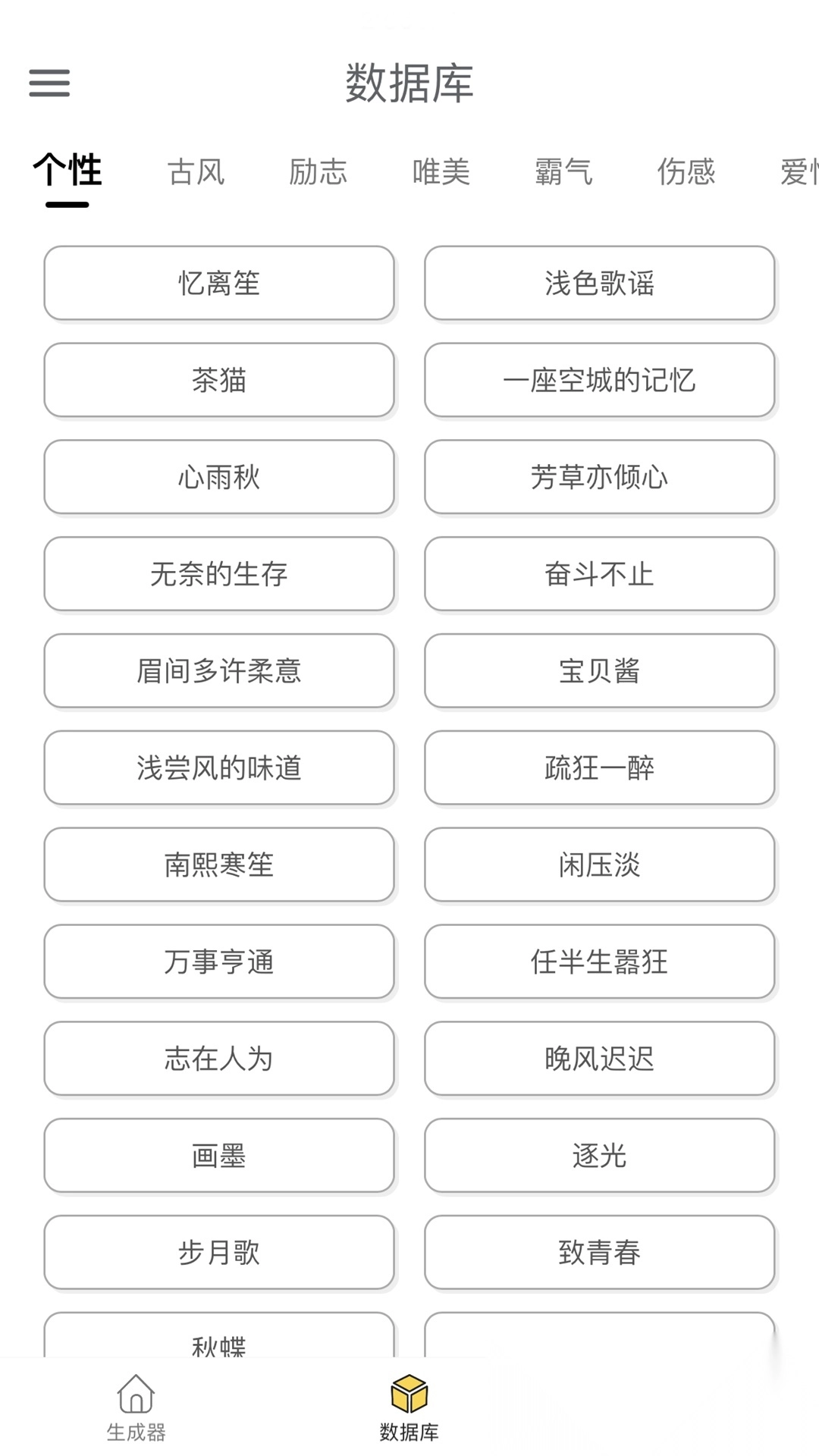Pick the nickname 茶猫
Viewport: 819px width, 1456px height.
tap(219, 380)
